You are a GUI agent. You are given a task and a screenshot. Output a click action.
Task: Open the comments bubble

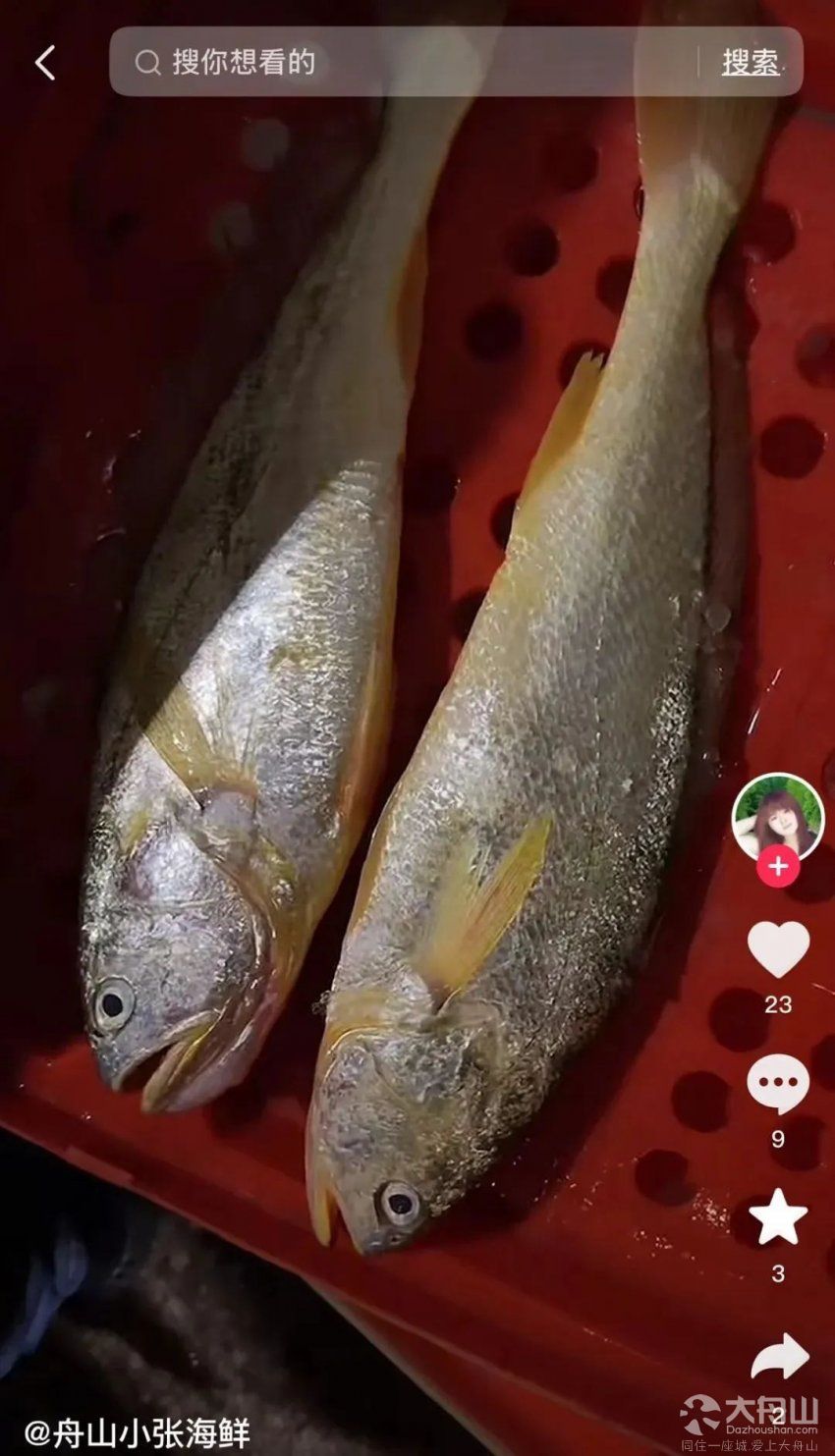point(778,1085)
